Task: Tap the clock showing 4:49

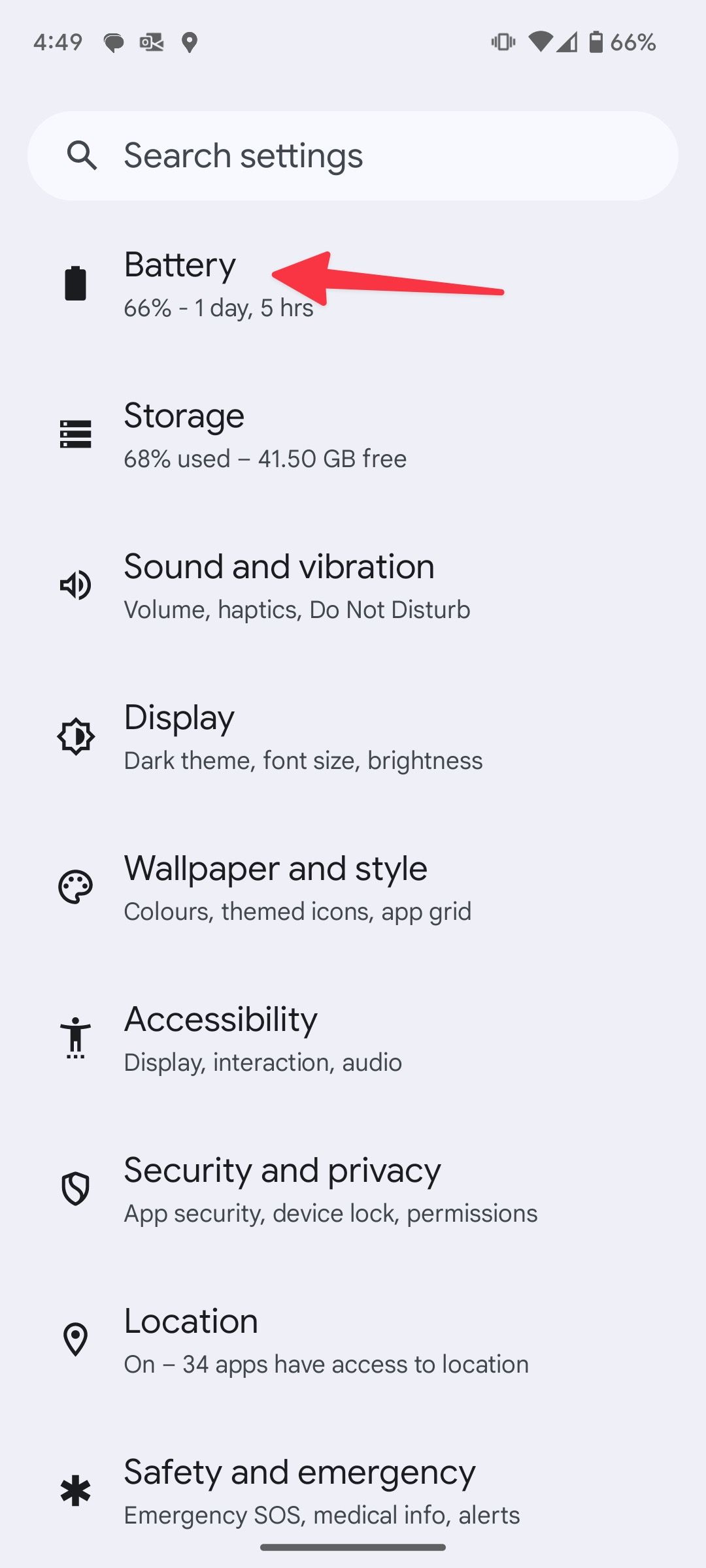Action: pyautogui.click(x=58, y=42)
